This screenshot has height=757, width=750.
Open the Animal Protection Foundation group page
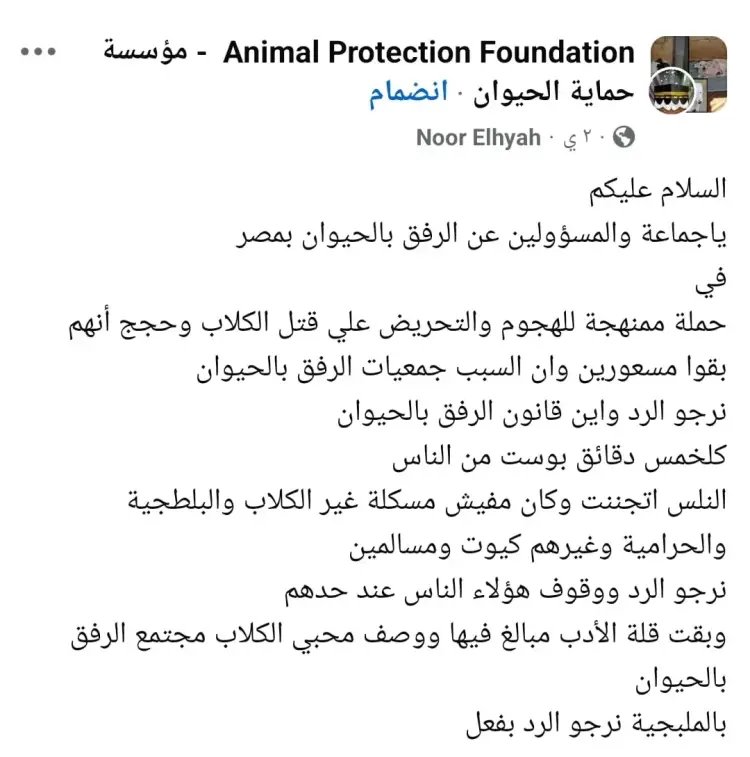point(428,52)
